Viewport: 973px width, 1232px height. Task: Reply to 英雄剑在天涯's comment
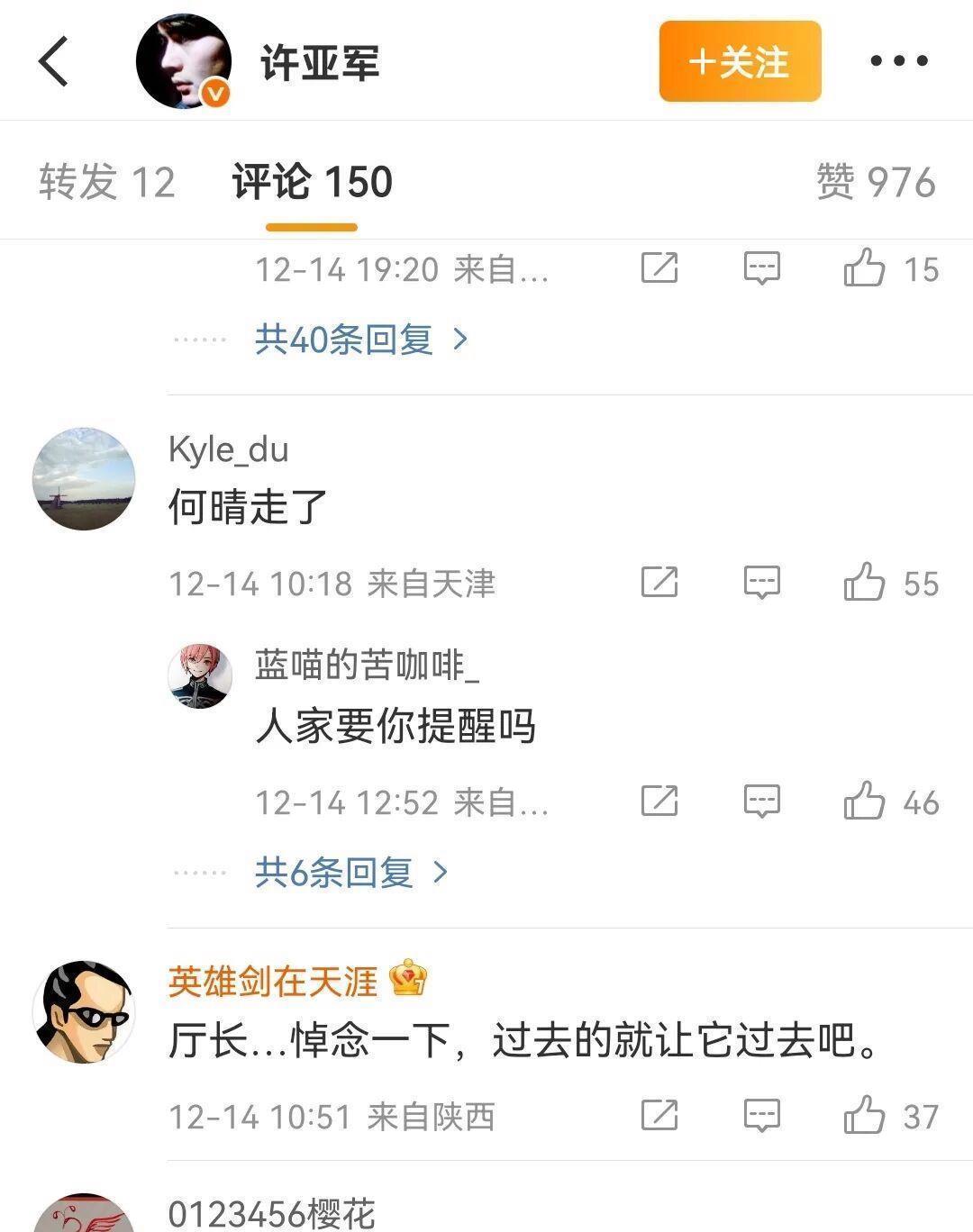tap(761, 1116)
